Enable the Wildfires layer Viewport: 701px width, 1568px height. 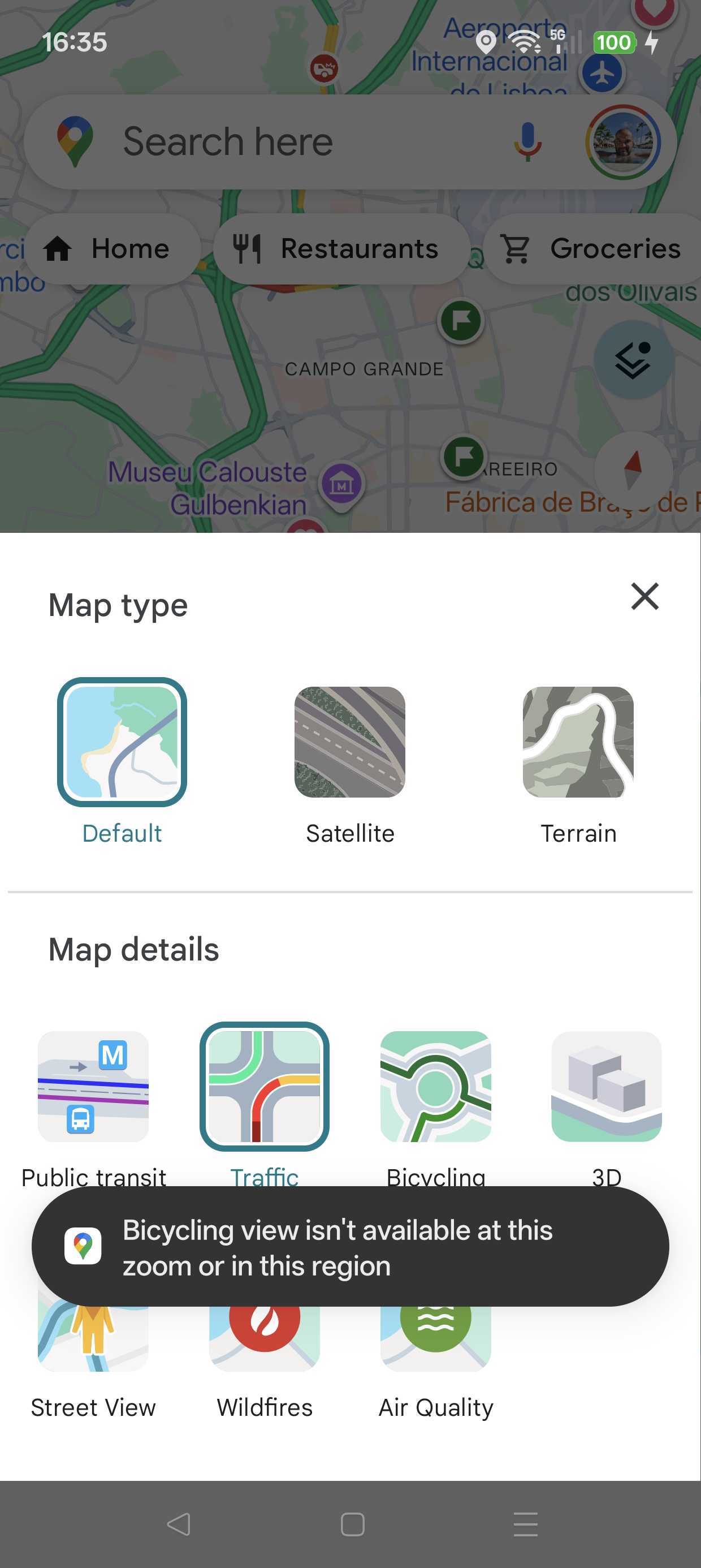tap(264, 1339)
